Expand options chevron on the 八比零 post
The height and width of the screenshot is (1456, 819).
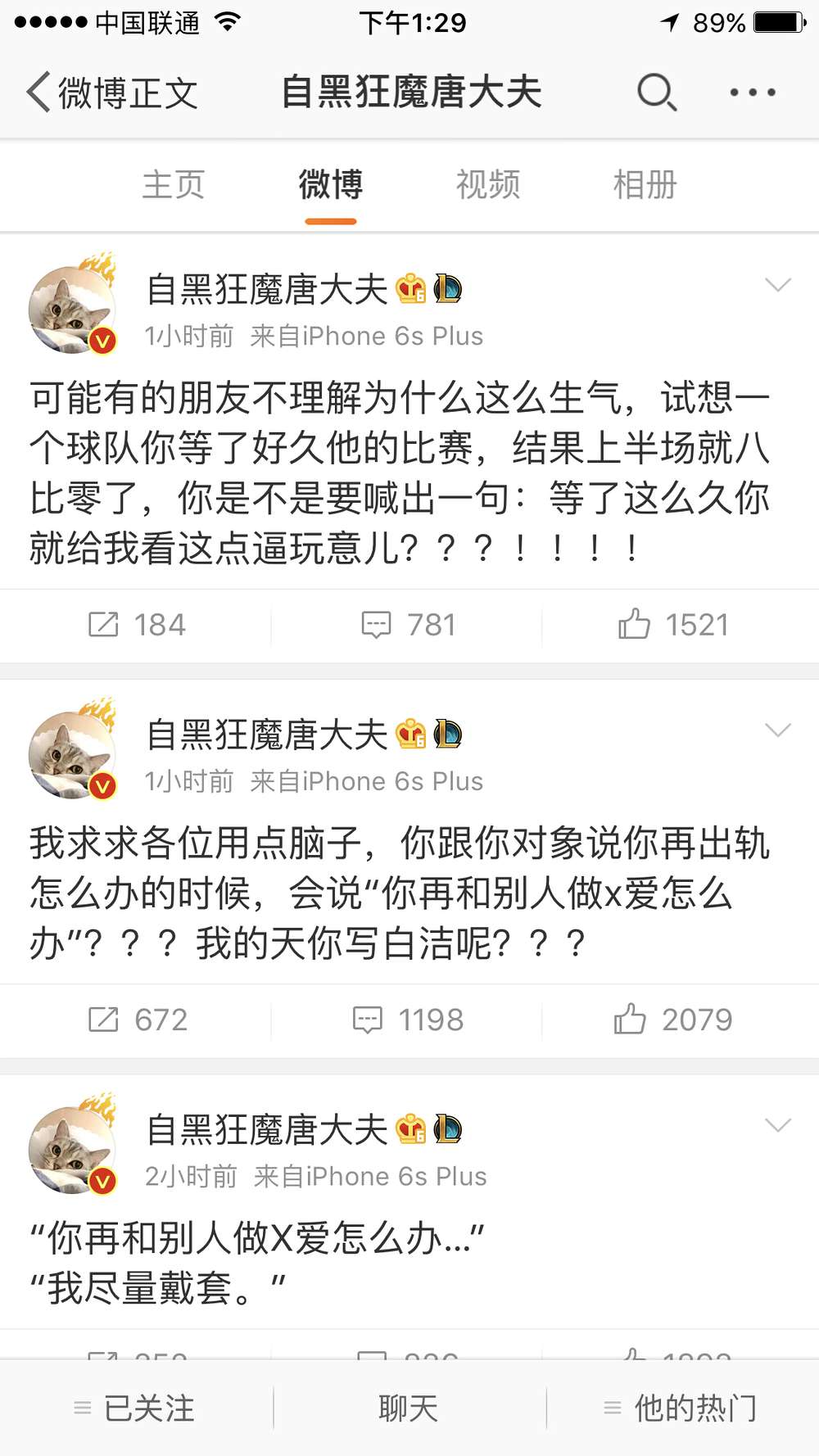(x=777, y=285)
